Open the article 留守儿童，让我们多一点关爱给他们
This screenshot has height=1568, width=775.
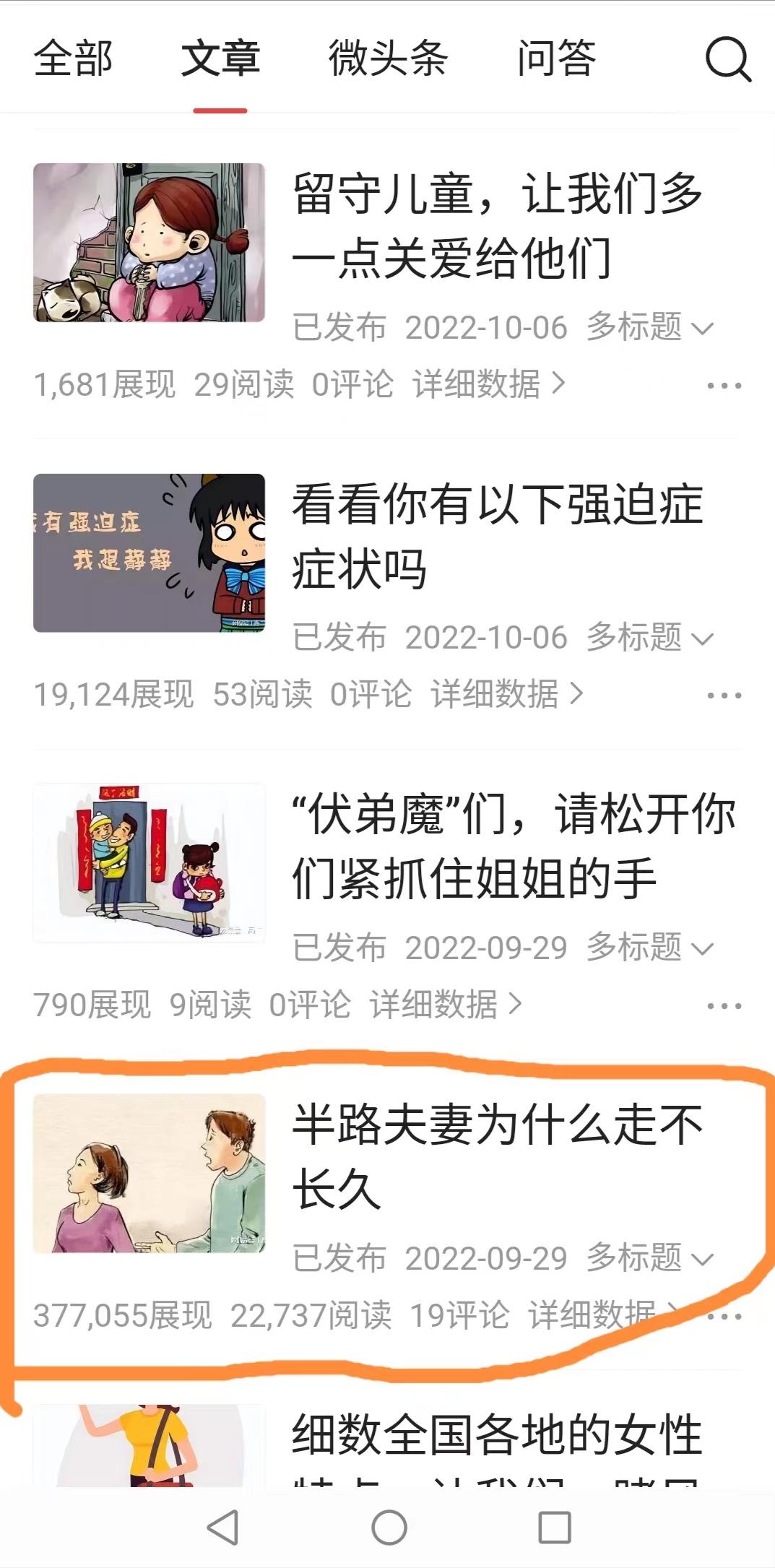(497, 226)
